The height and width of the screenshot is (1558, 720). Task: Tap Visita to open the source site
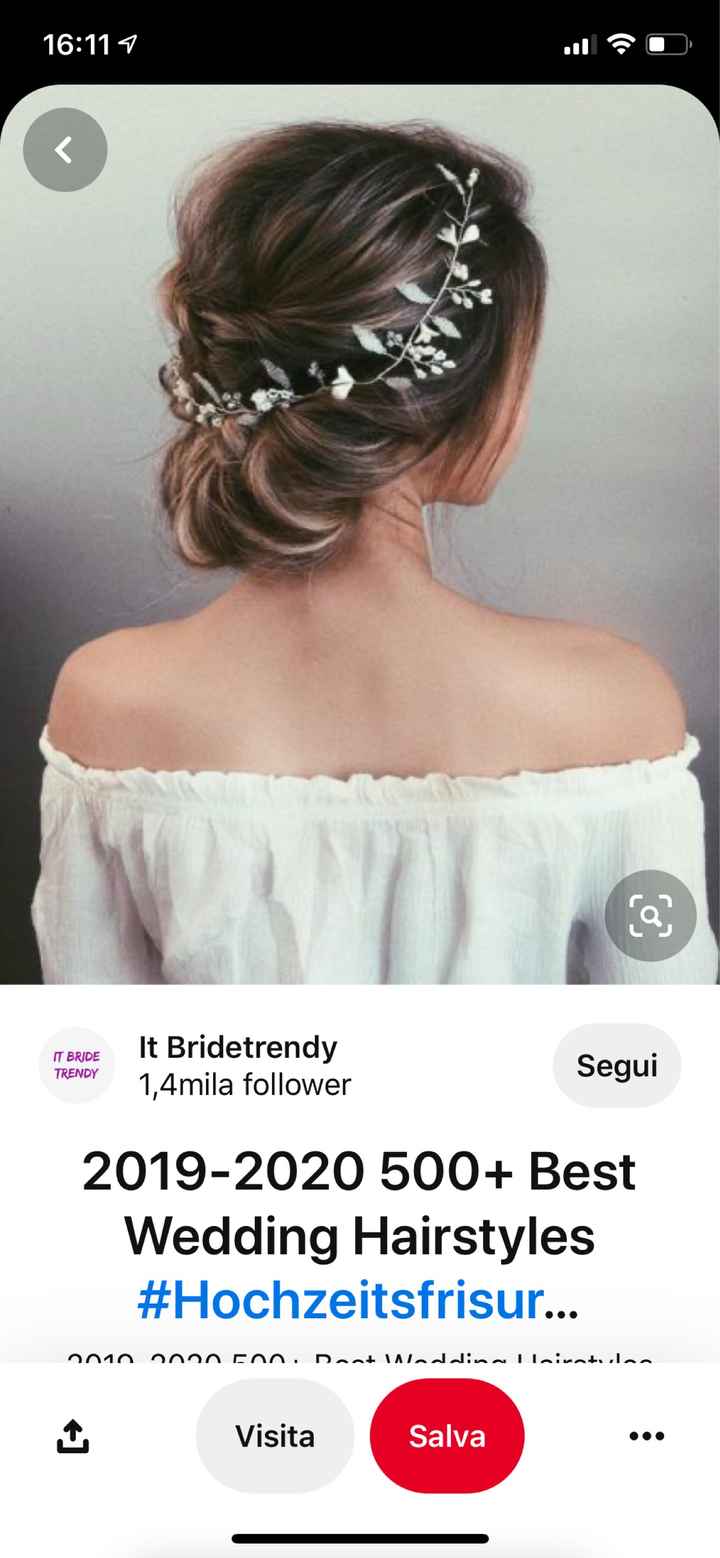[x=275, y=1436]
